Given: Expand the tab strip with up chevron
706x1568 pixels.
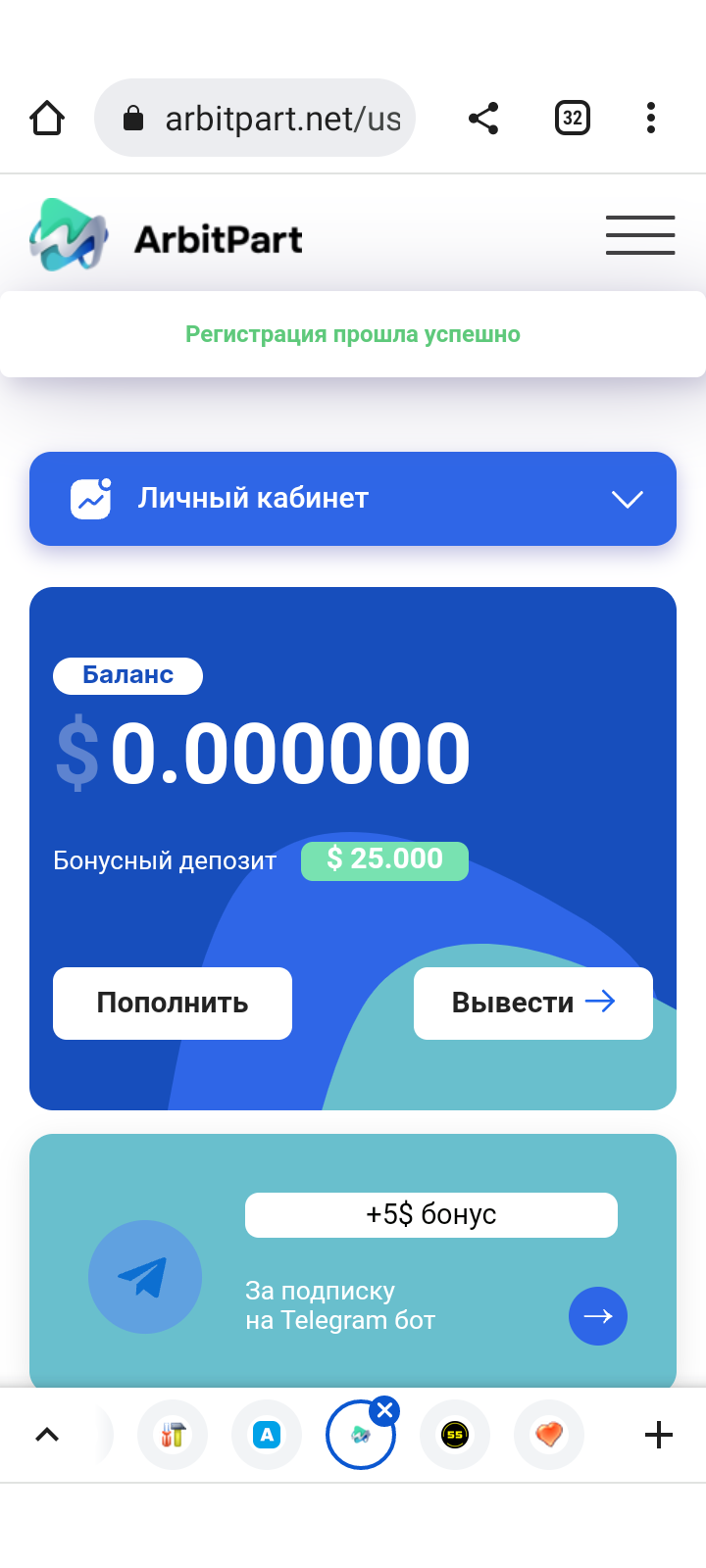Looking at the screenshot, I should (47, 1435).
